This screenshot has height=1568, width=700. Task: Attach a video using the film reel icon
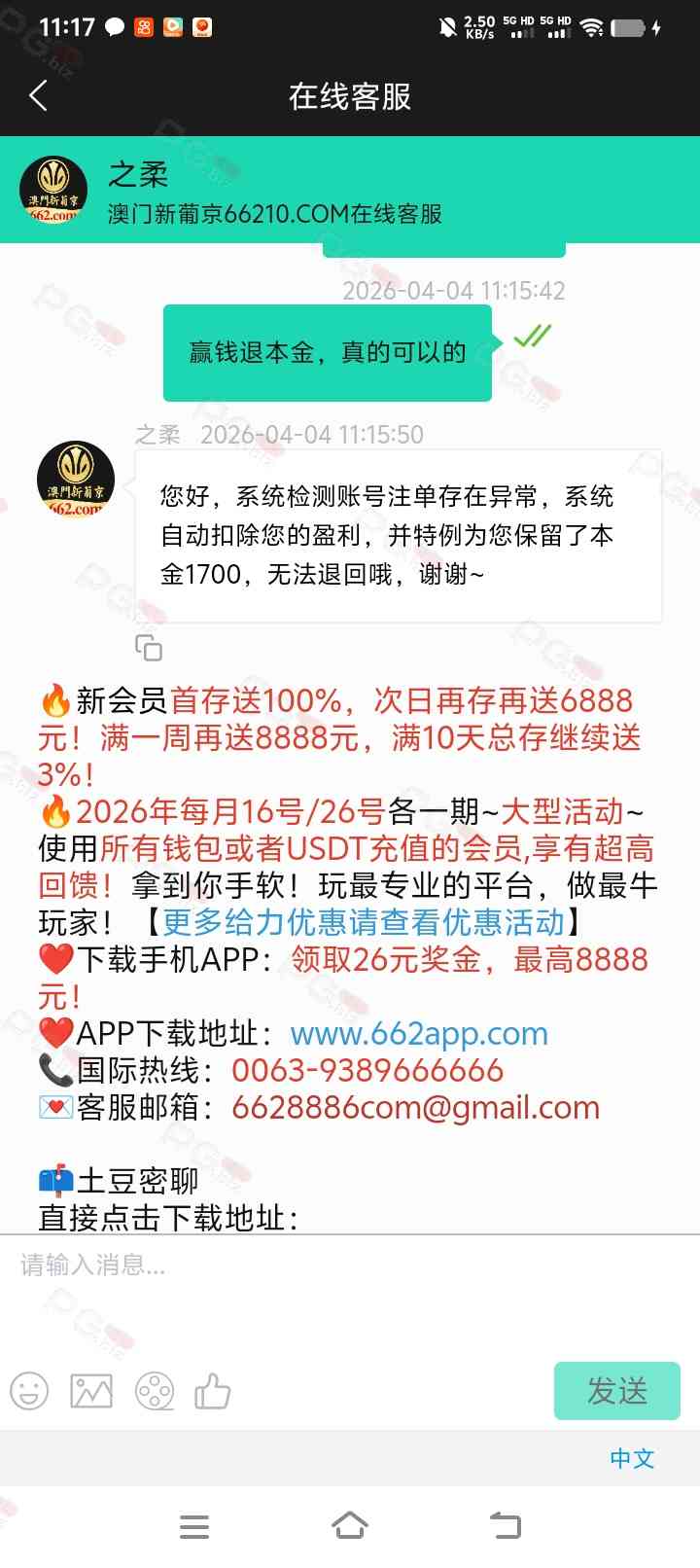[x=154, y=1392]
